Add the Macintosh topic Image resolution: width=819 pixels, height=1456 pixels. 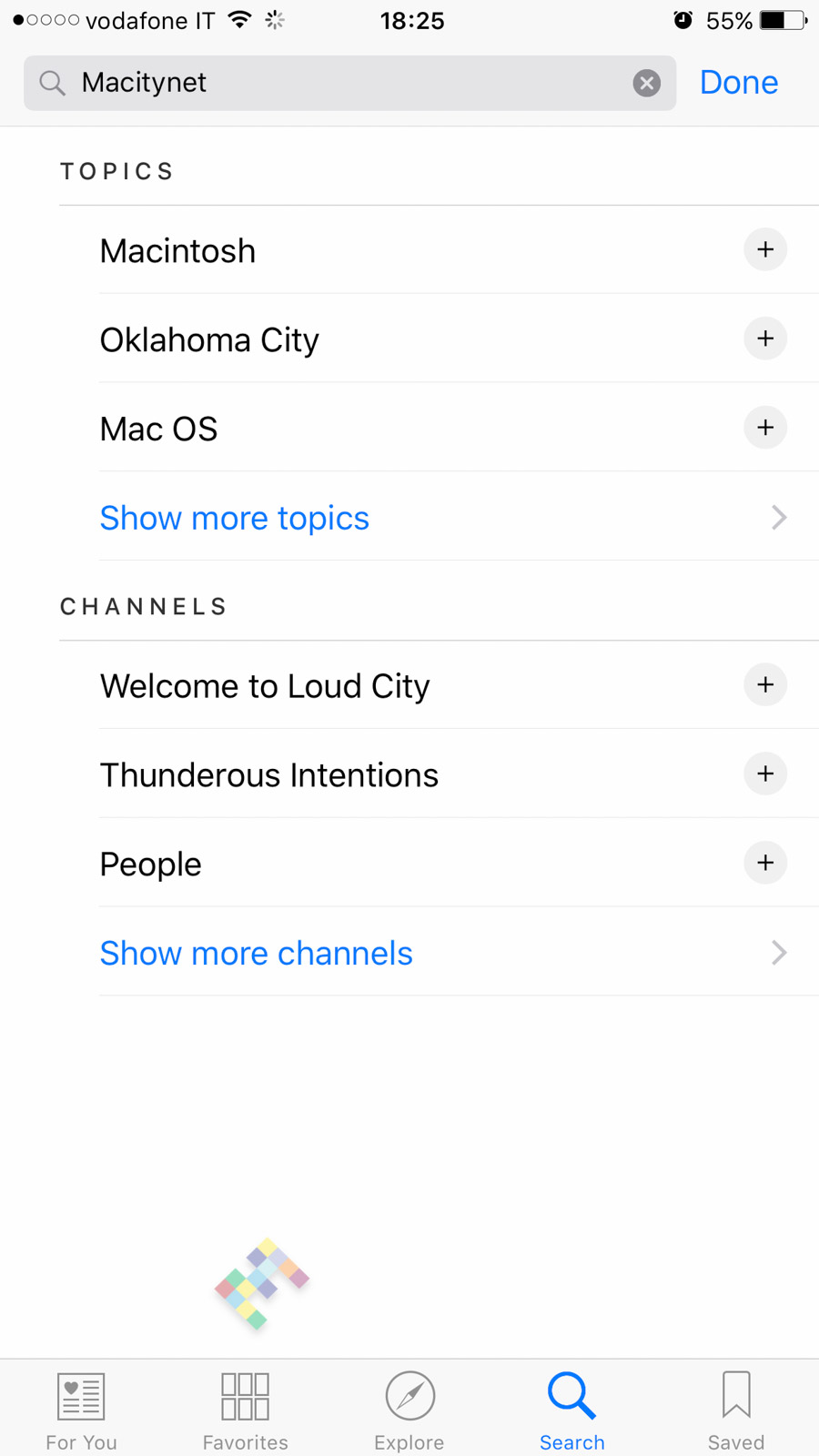pyautogui.click(x=764, y=249)
